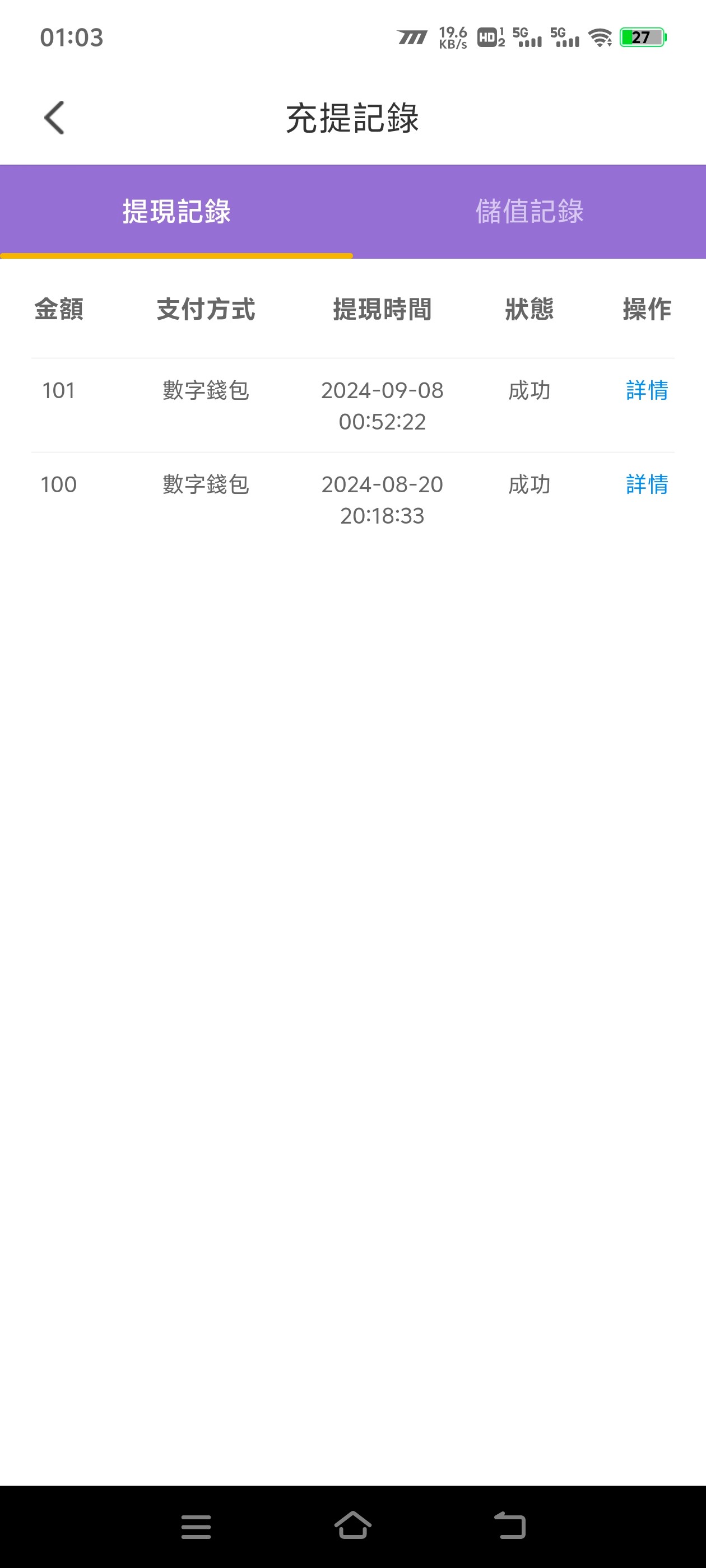This screenshot has width=706, height=1568.
Task: Open recent apps from navigation bar
Action: point(196,1527)
